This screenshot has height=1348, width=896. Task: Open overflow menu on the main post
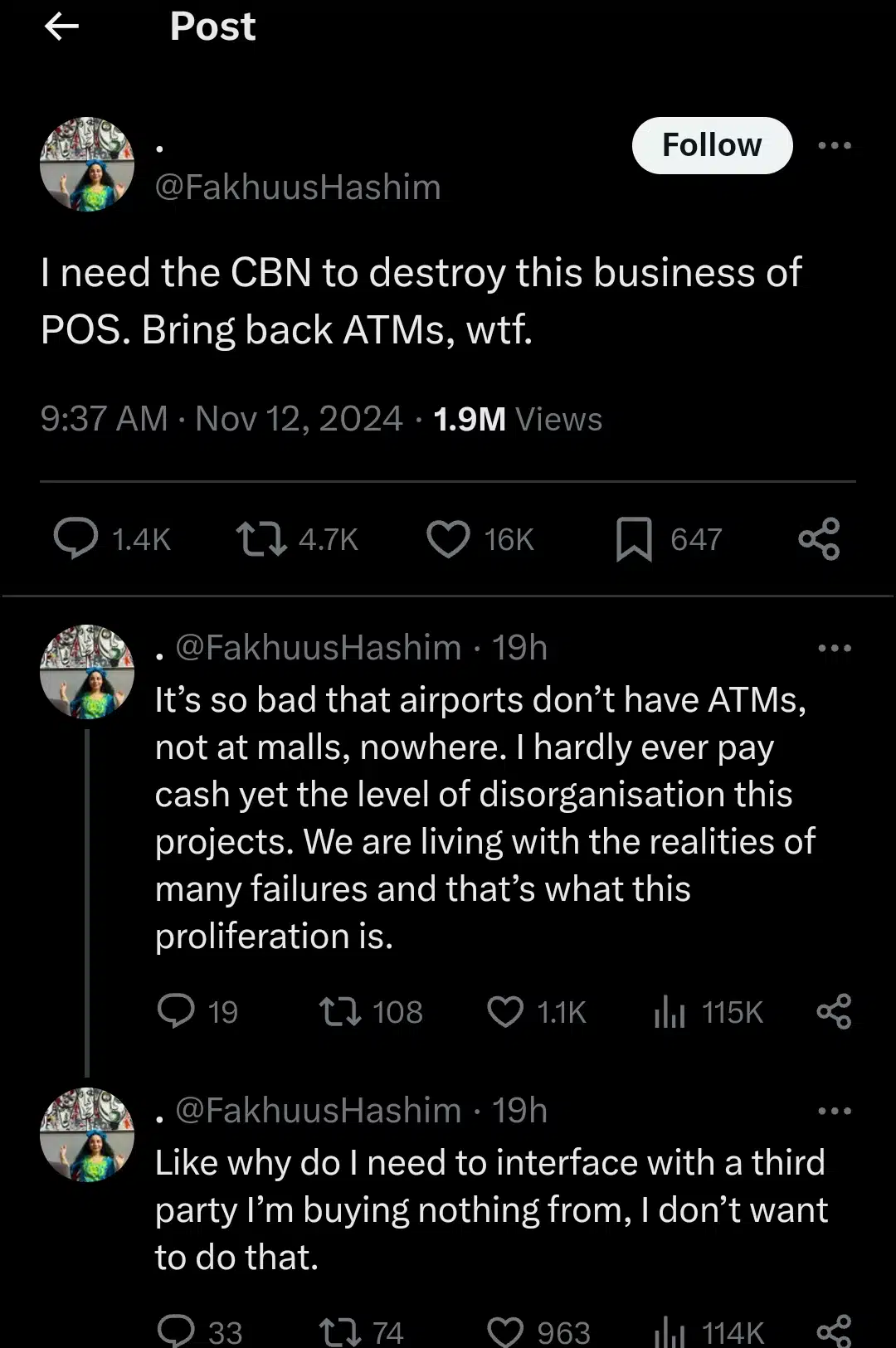834,145
